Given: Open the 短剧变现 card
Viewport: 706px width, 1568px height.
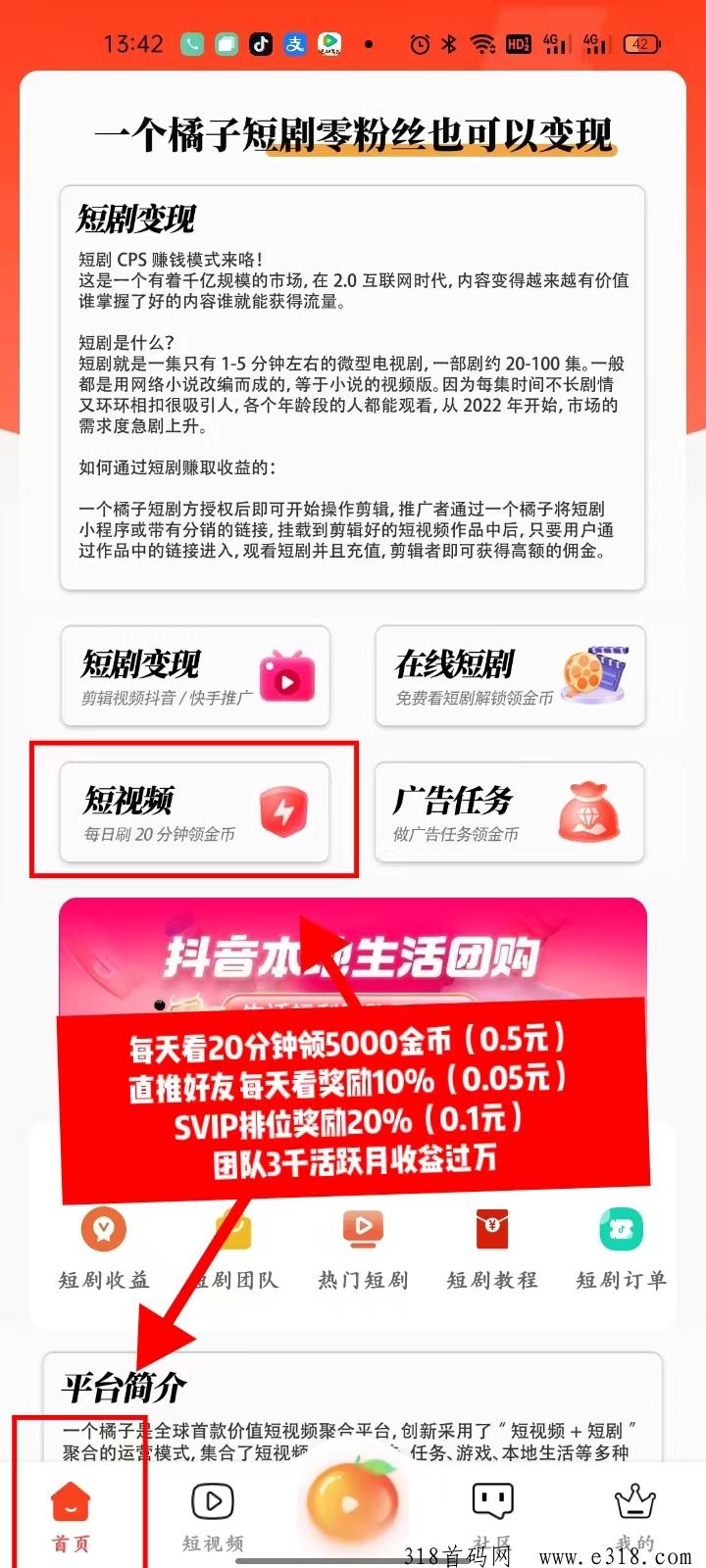Looking at the screenshot, I should [195, 676].
